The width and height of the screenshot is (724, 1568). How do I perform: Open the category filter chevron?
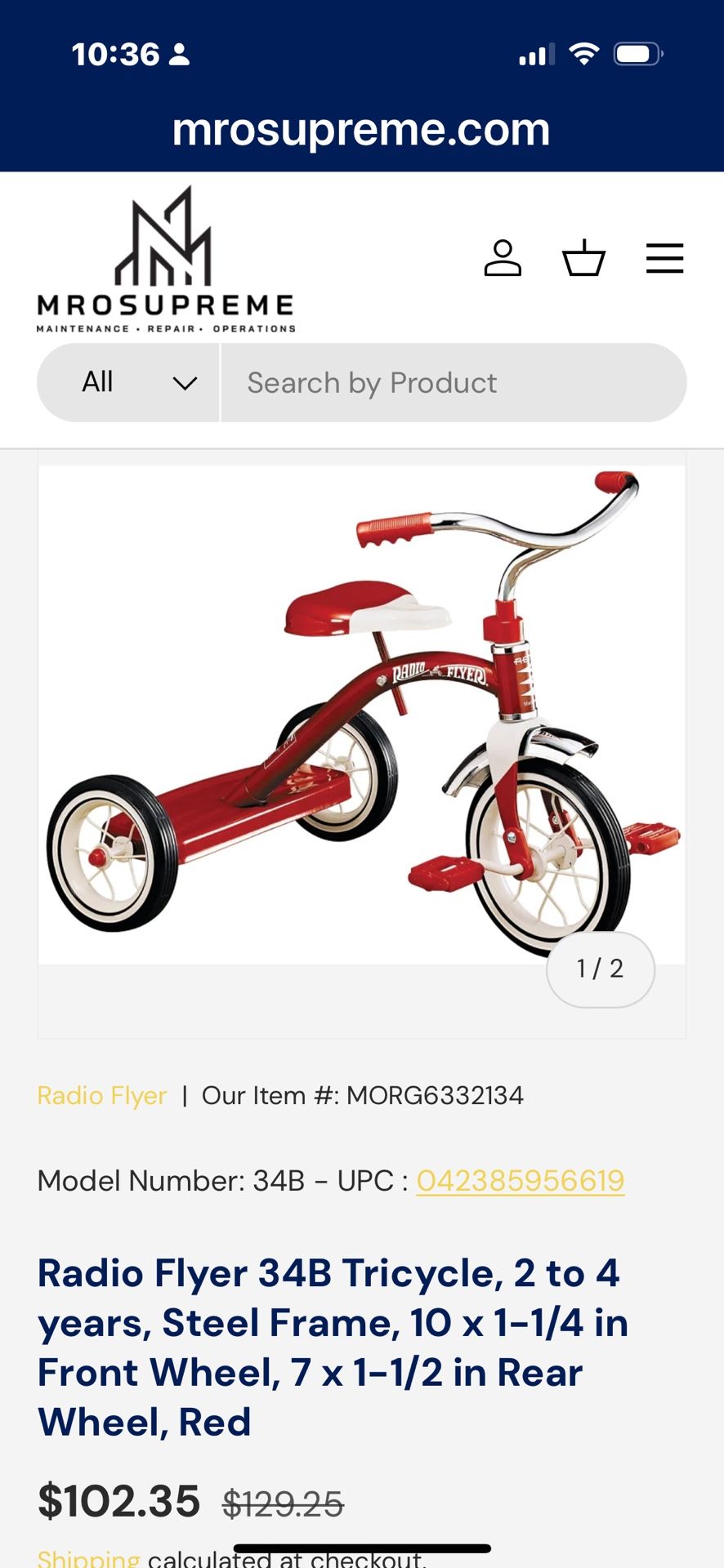click(183, 382)
